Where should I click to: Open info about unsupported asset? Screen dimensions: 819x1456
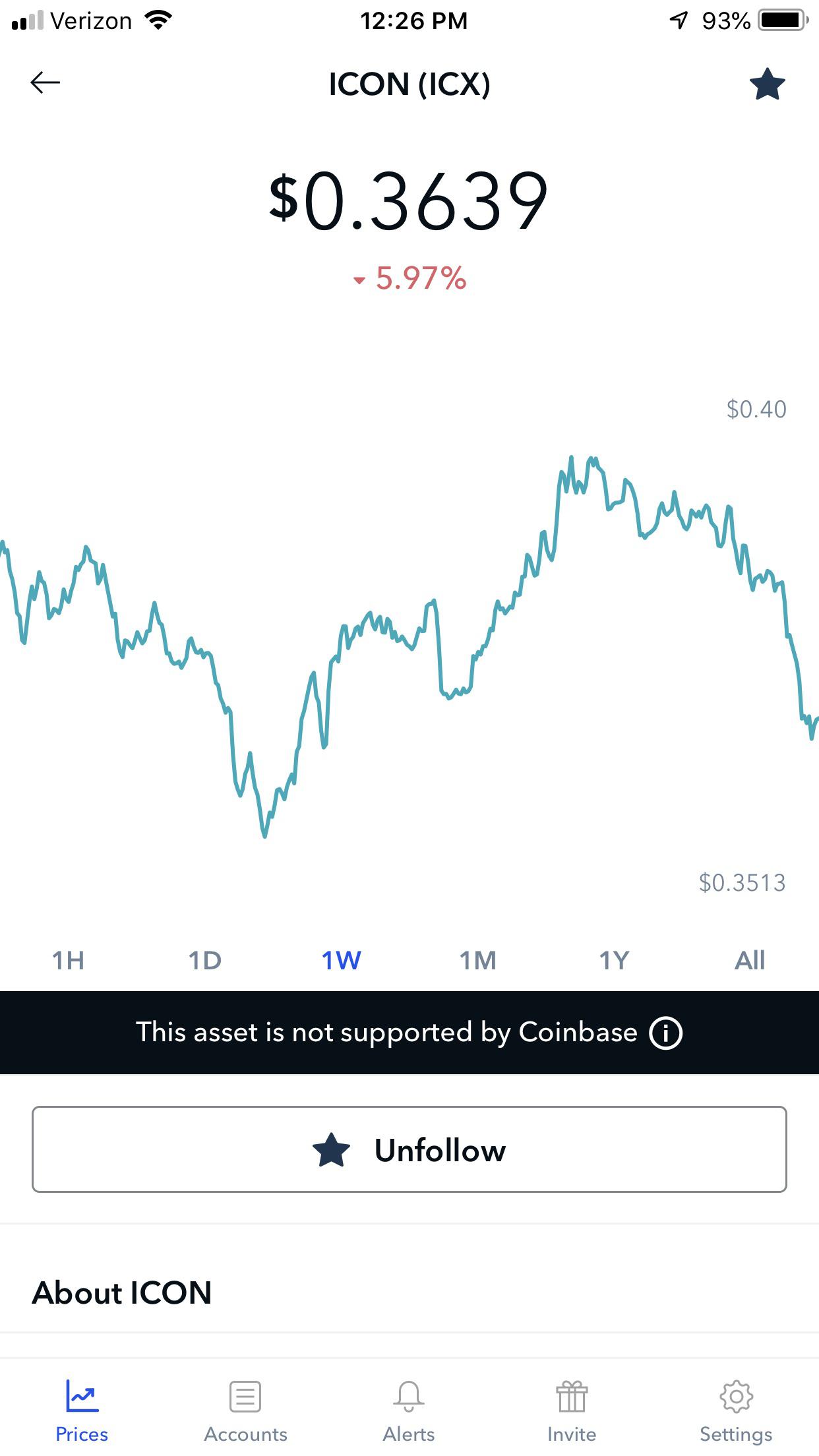665,1033
